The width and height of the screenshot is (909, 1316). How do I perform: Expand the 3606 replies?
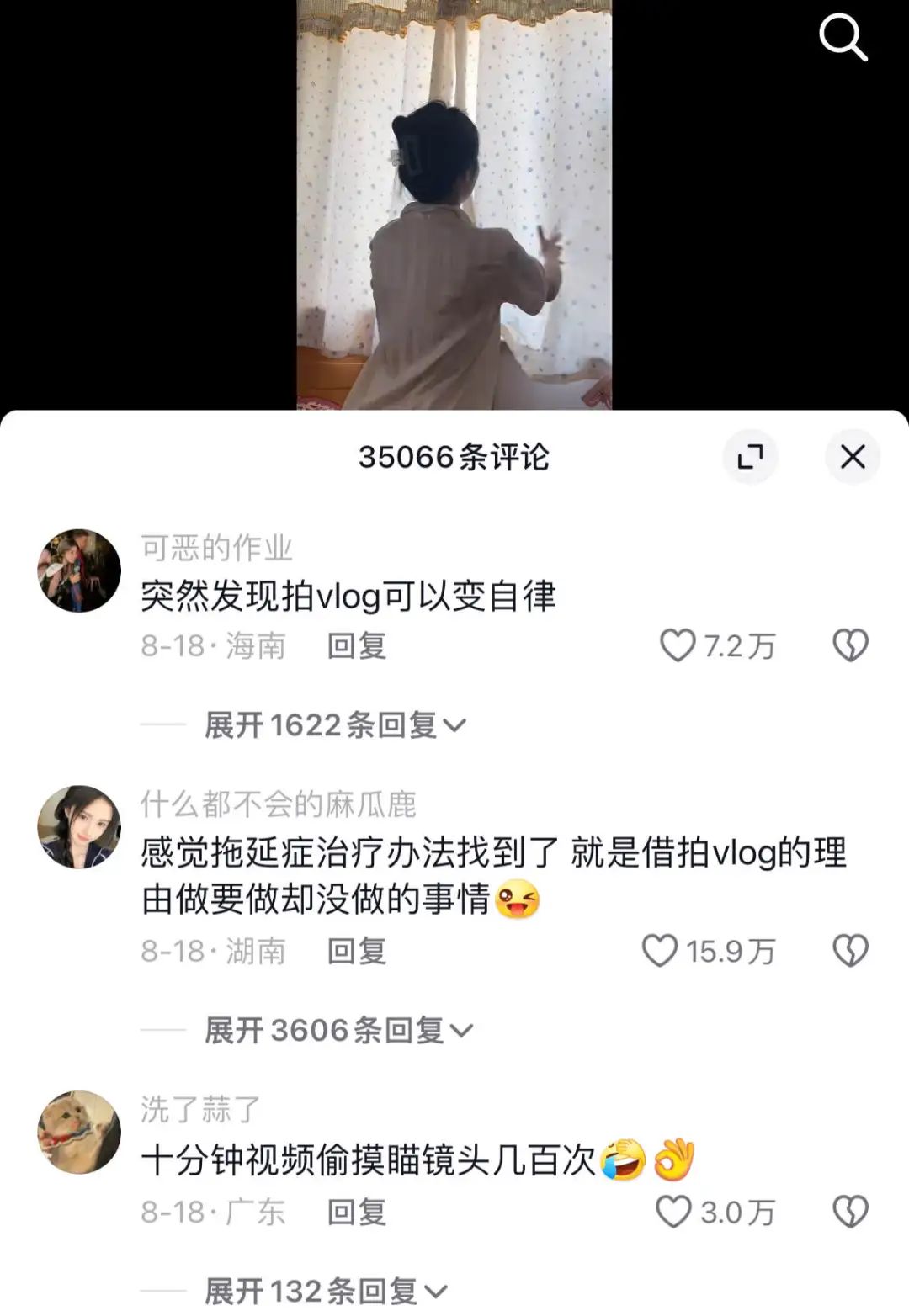338,1031
